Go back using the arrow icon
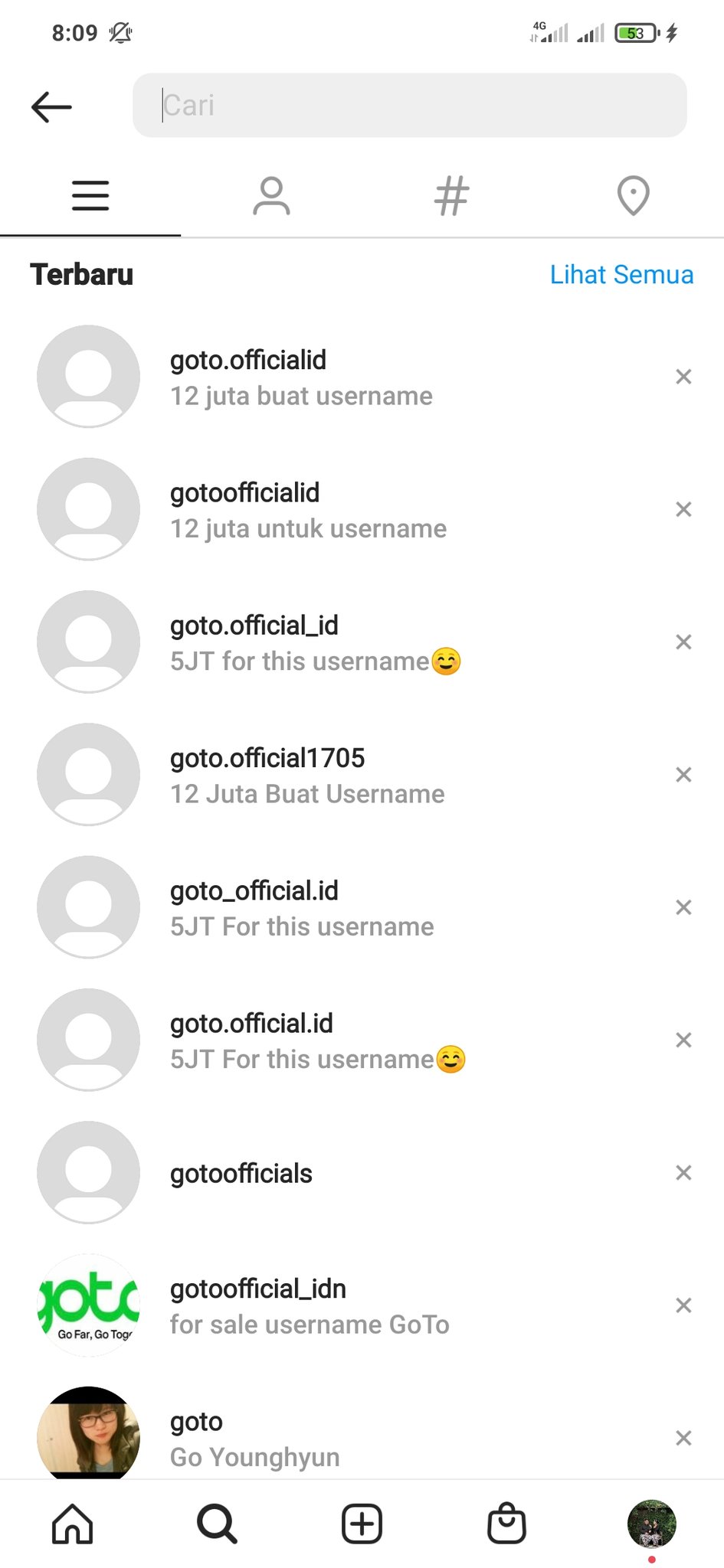The height and width of the screenshot is (1568, 724). point(51,106)
